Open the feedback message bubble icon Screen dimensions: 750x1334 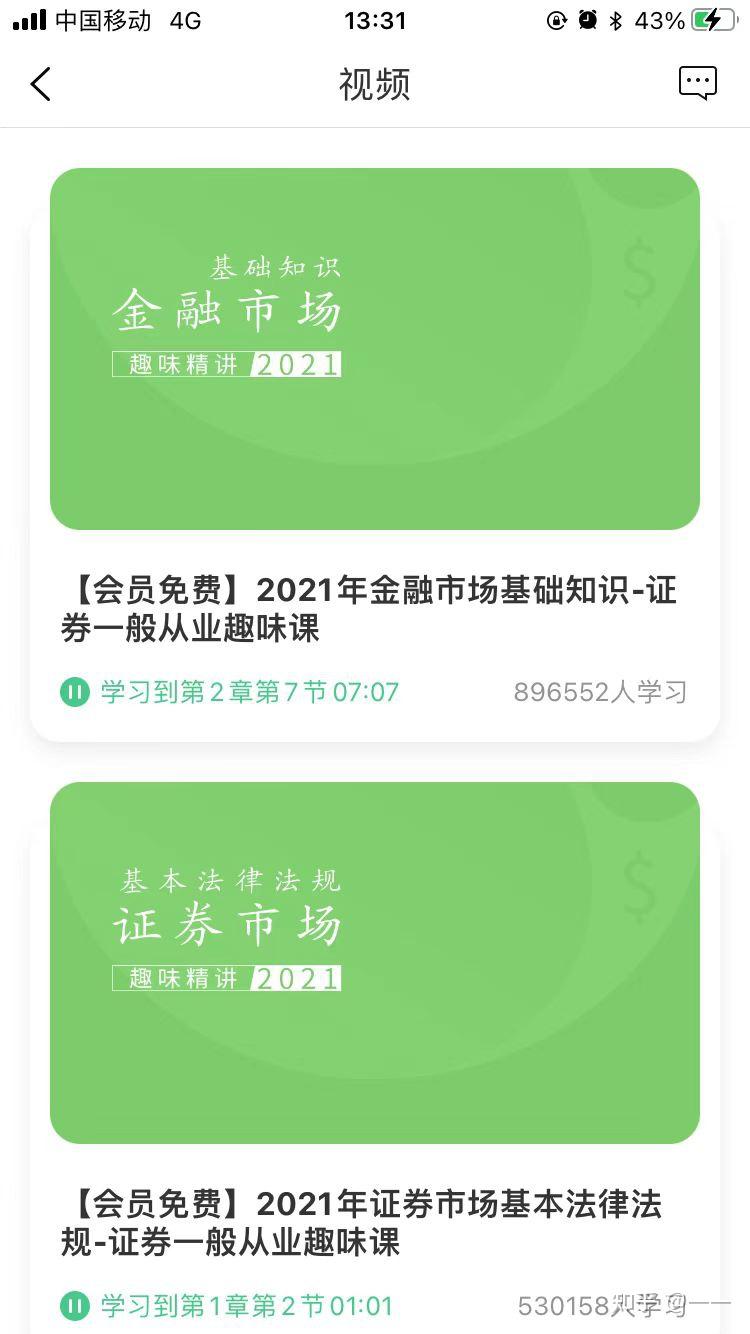coord(697,82)
